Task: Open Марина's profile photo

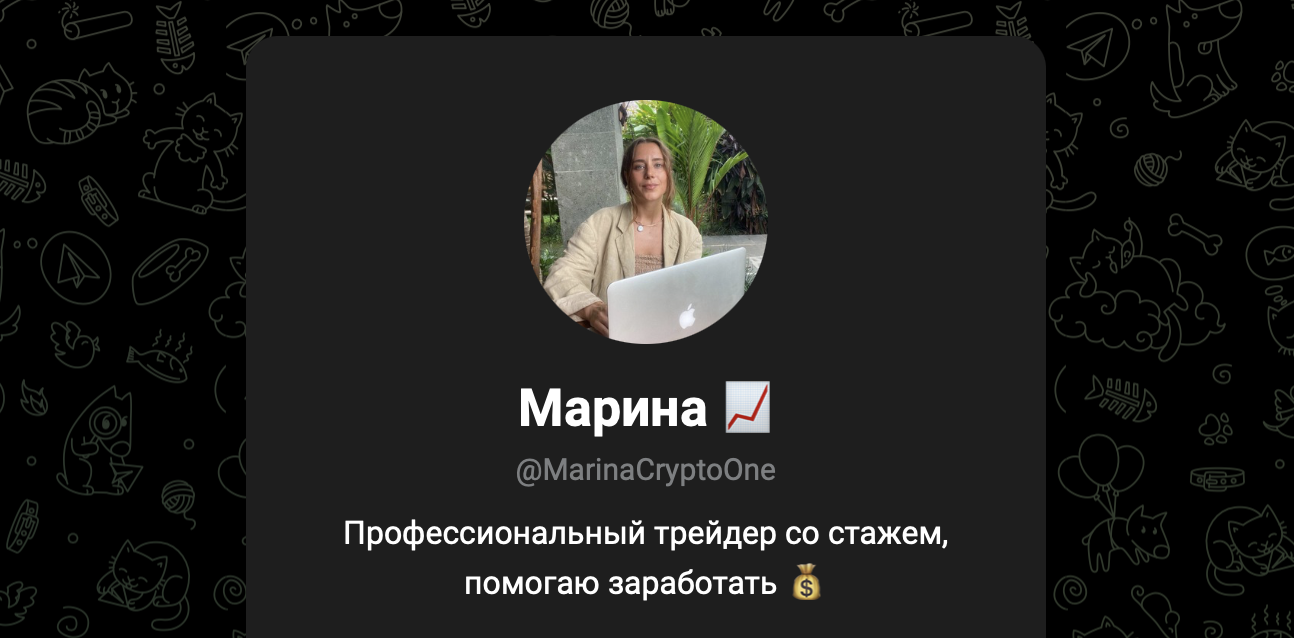Action: (x=645, y=222)
